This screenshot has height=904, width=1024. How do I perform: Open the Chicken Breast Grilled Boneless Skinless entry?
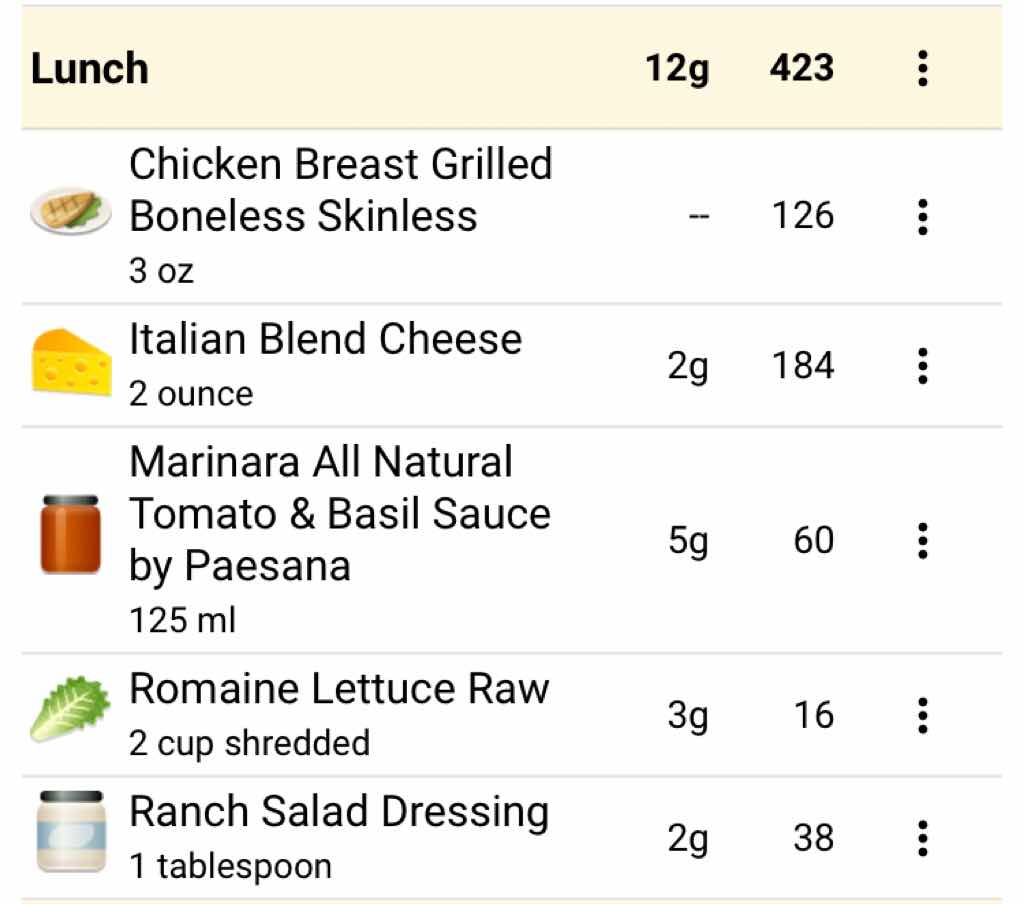point(340,215)
